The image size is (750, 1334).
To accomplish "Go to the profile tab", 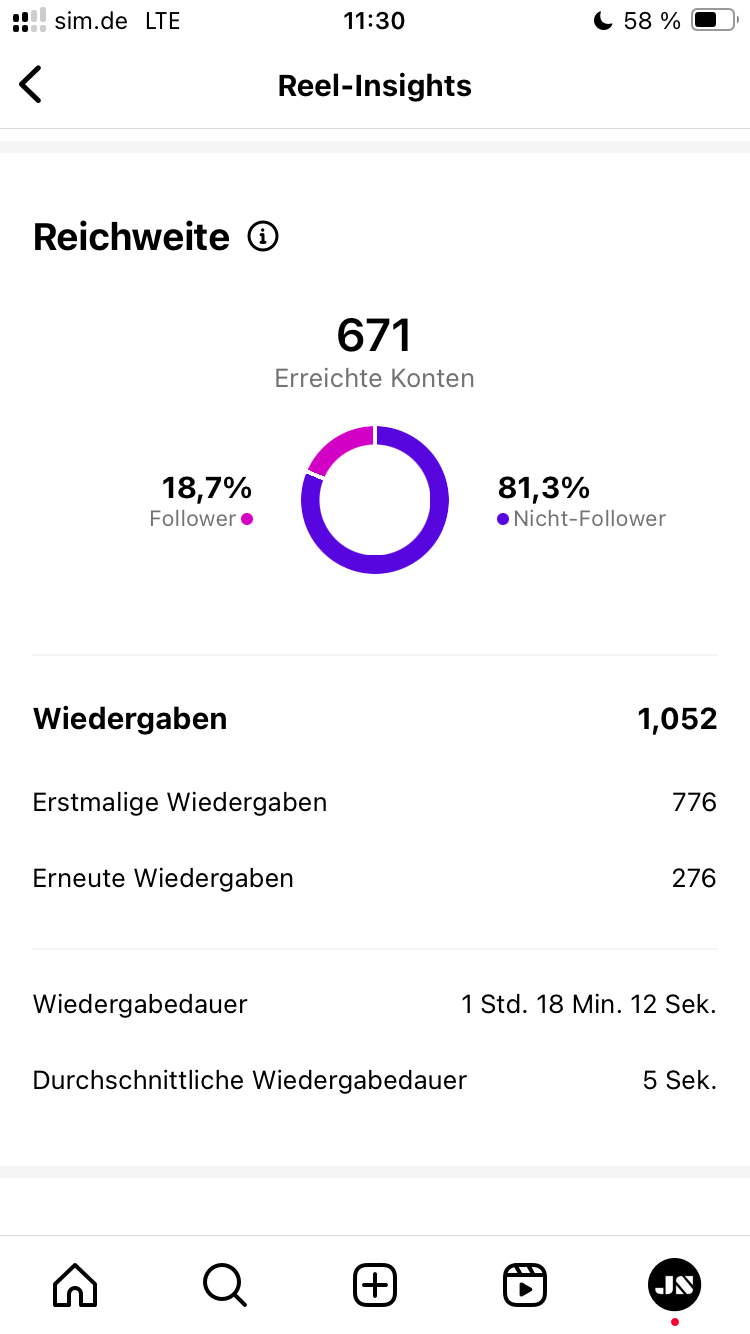I will point(675,1285).
